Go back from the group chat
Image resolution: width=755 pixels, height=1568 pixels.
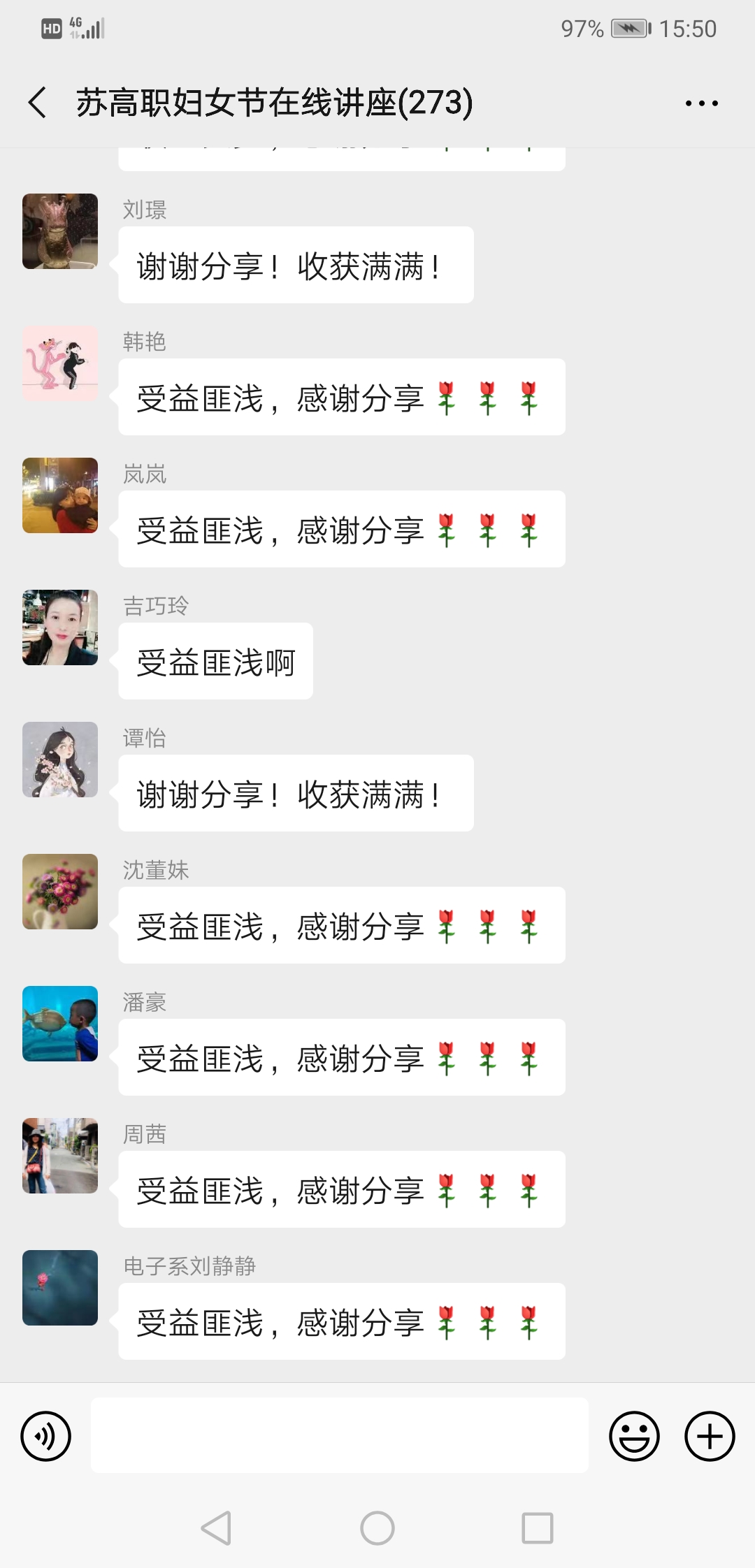click(x=38, y=103)
